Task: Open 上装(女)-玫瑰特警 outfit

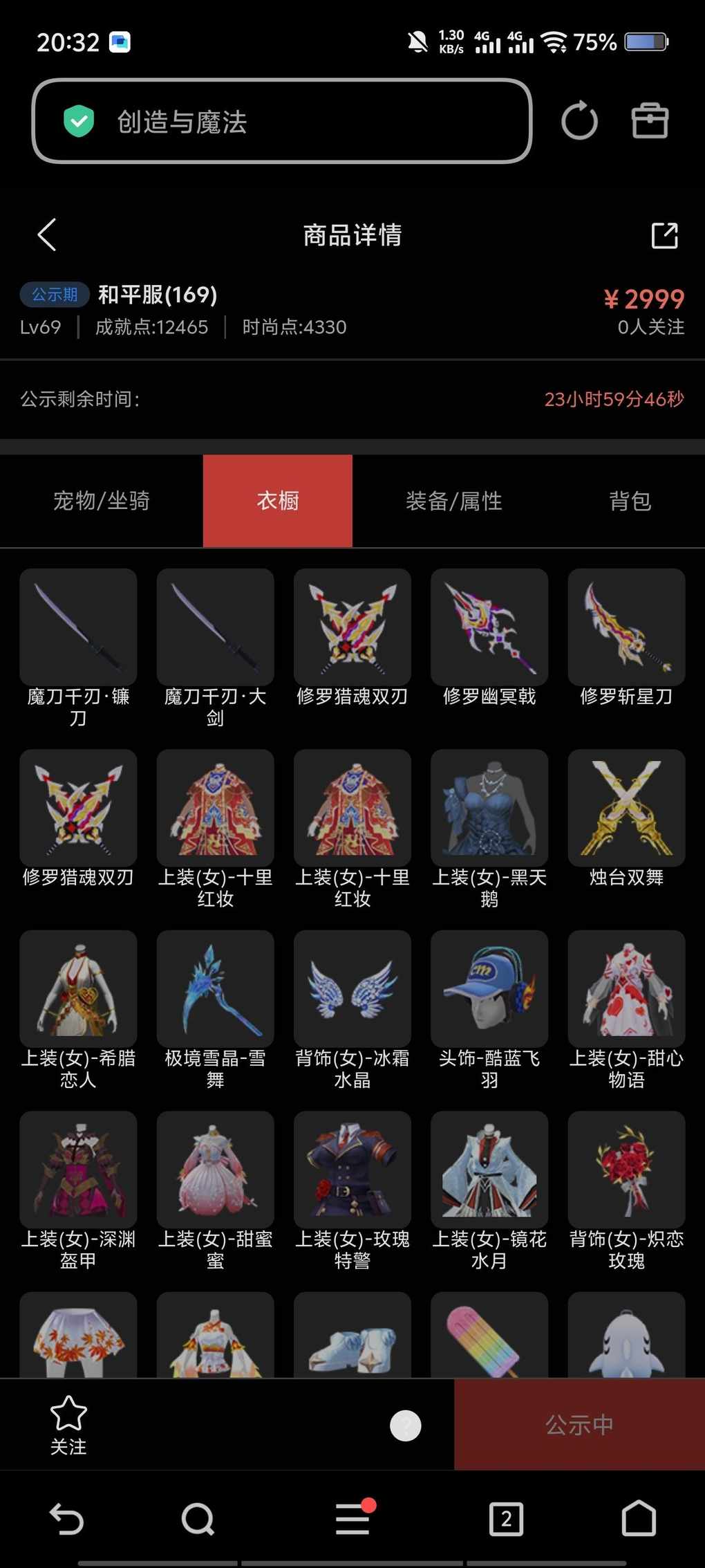Action: (352, 1170)
